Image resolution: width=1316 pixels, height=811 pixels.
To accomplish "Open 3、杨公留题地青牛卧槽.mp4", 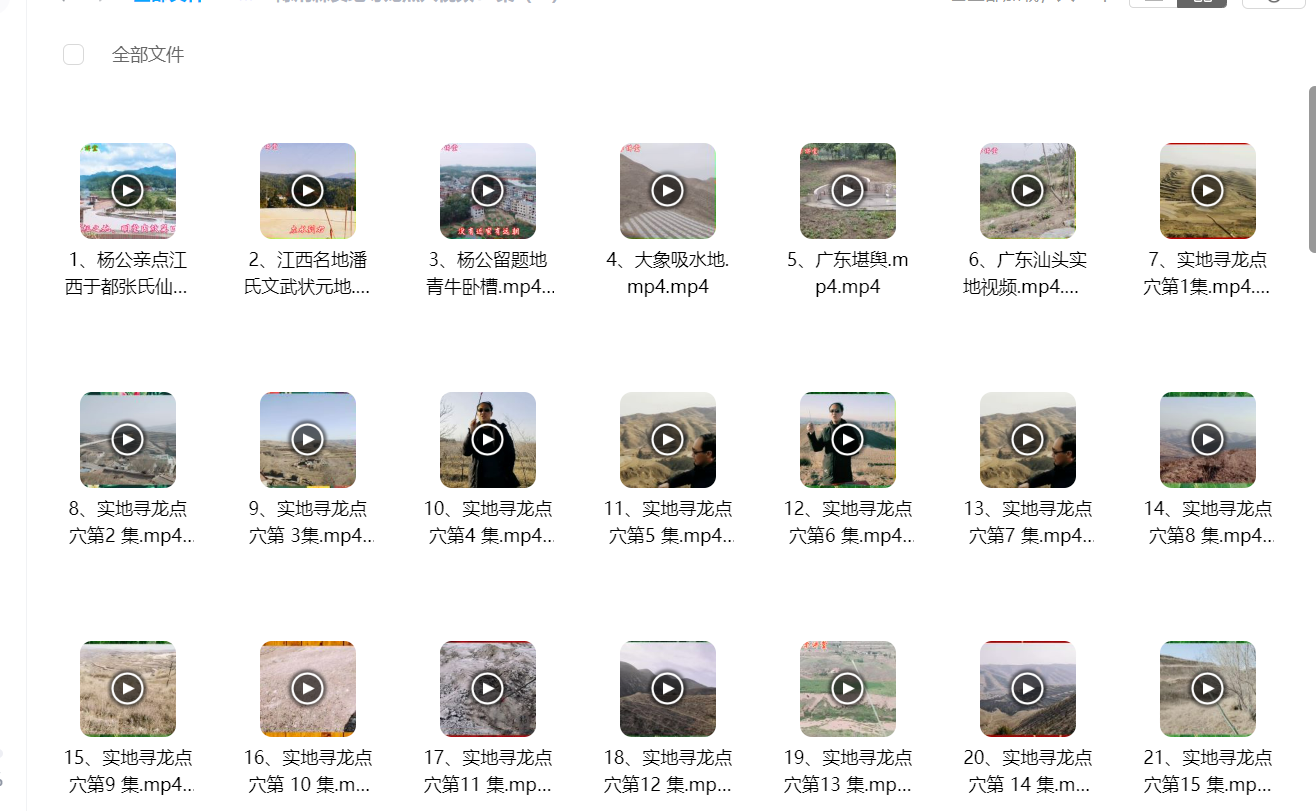I will (x=488, y=190).
